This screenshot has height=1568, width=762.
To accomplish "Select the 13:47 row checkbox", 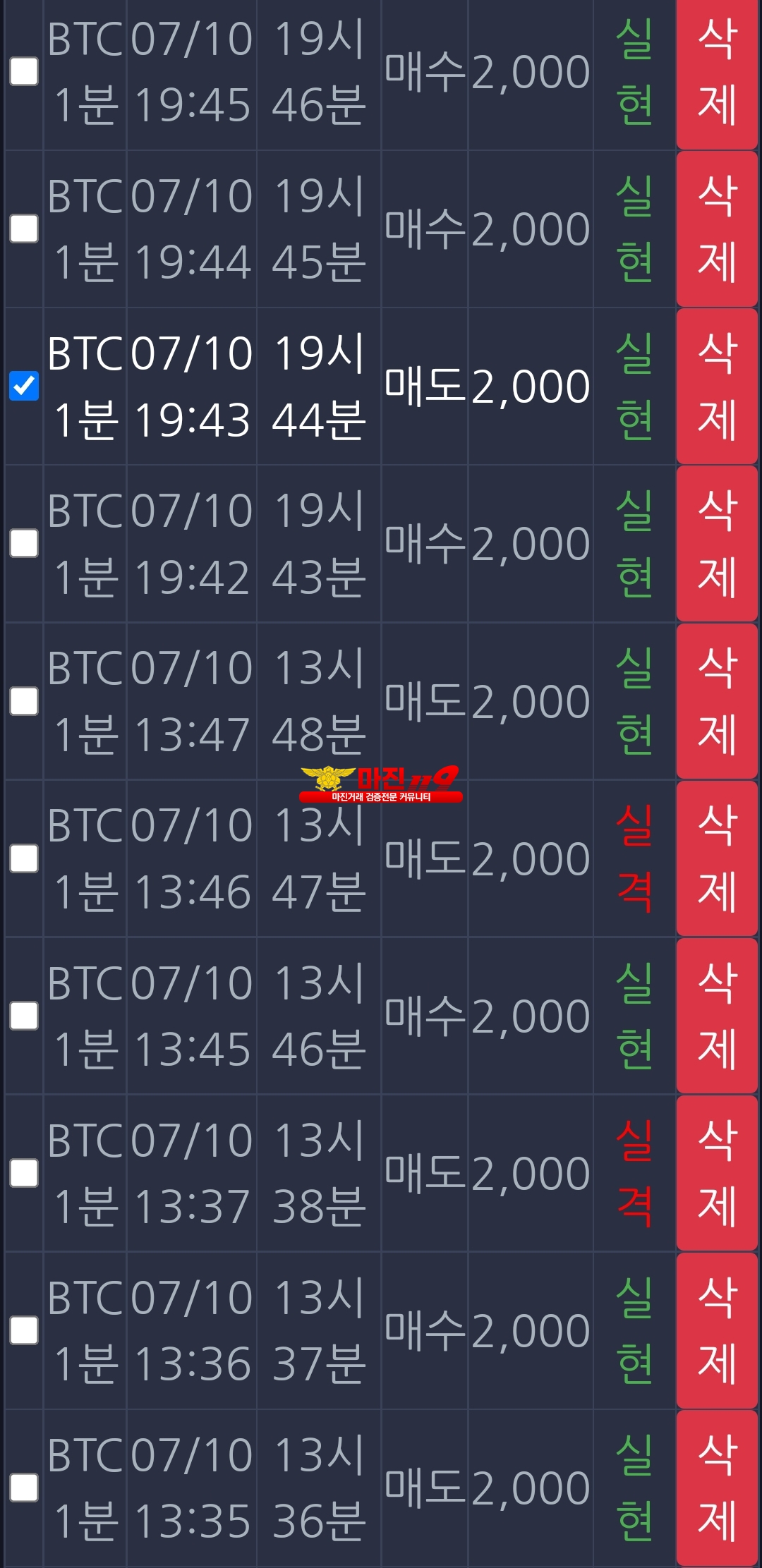I will [24, 701].
